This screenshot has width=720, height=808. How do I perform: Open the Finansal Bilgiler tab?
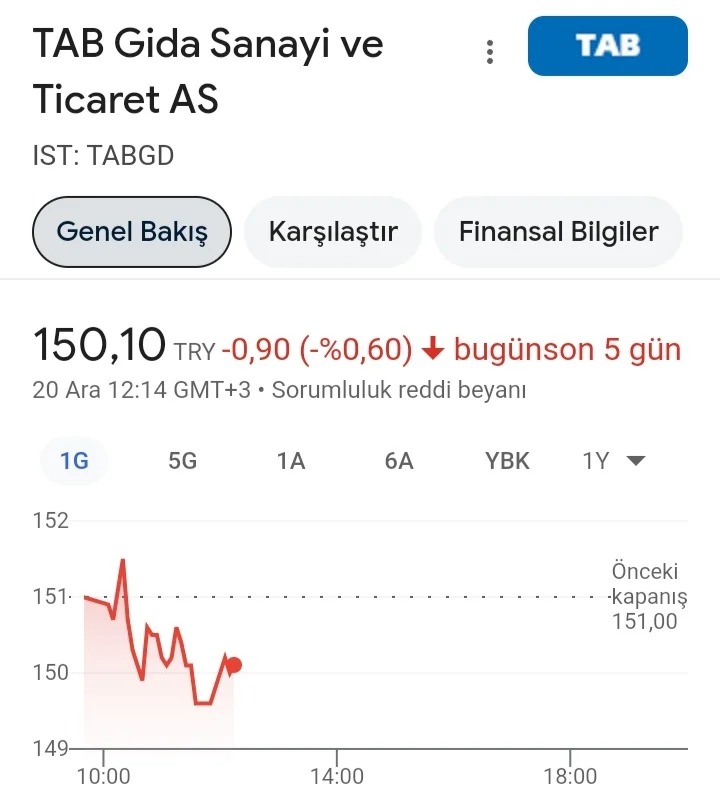[558, 232]
